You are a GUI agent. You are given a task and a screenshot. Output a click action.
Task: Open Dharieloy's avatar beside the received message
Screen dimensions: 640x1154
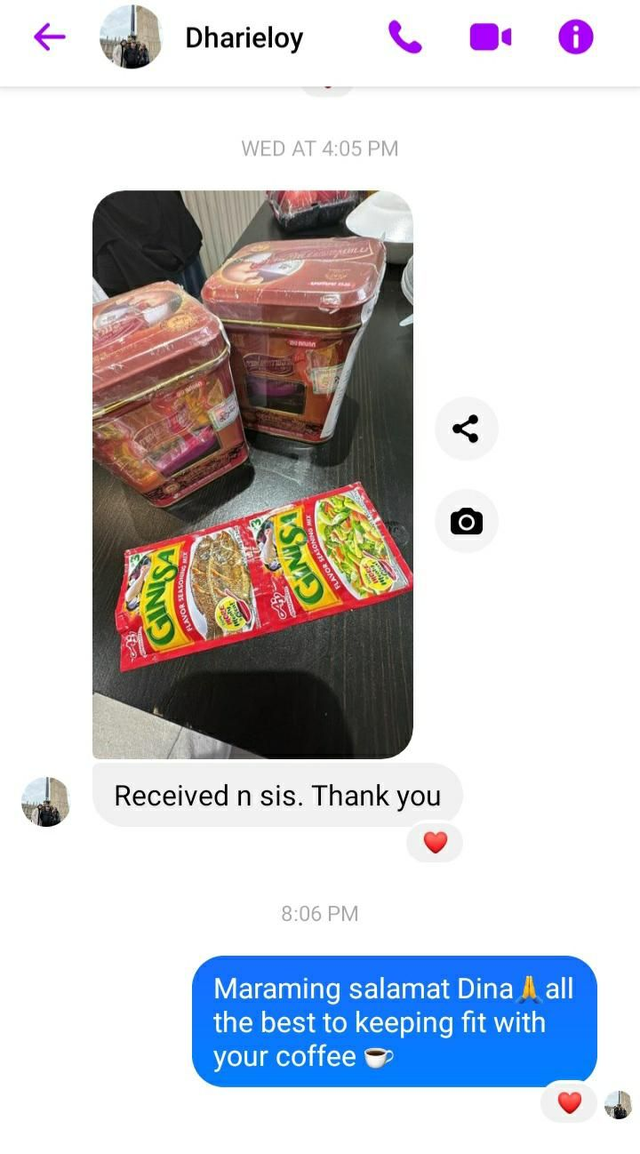[x=46, y=802]
